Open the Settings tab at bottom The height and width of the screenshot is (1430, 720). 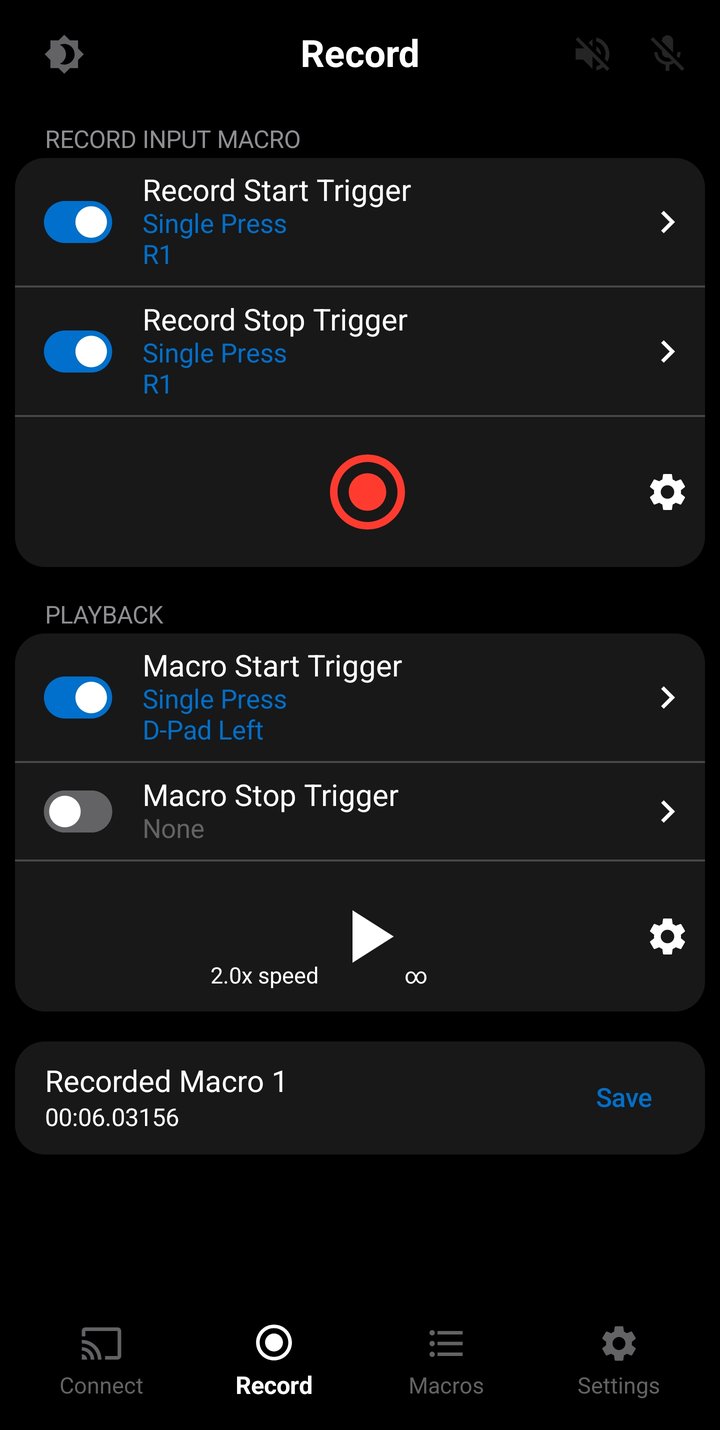(x=618, y=1360)
